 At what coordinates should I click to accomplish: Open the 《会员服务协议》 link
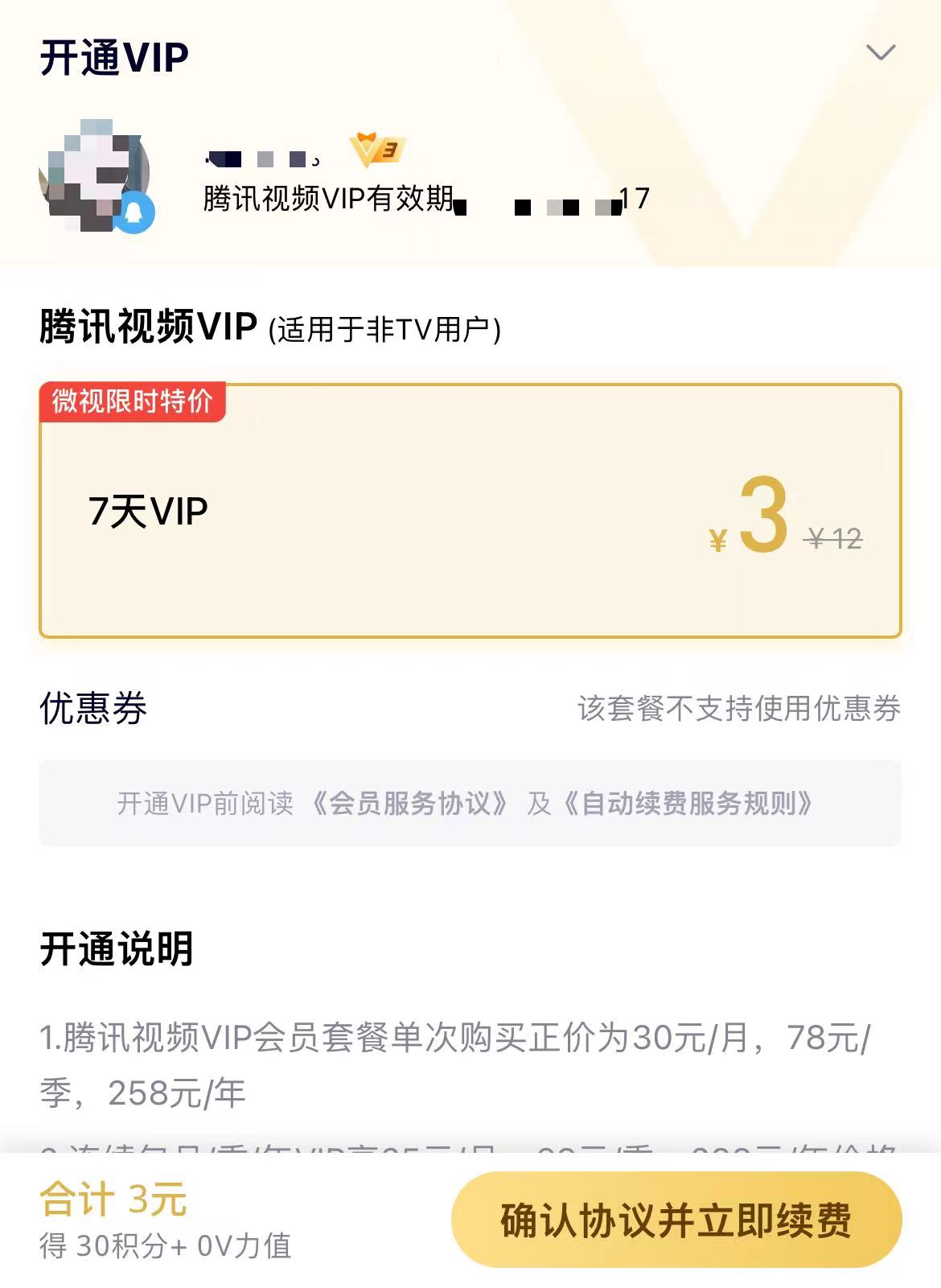coord(409,803)
